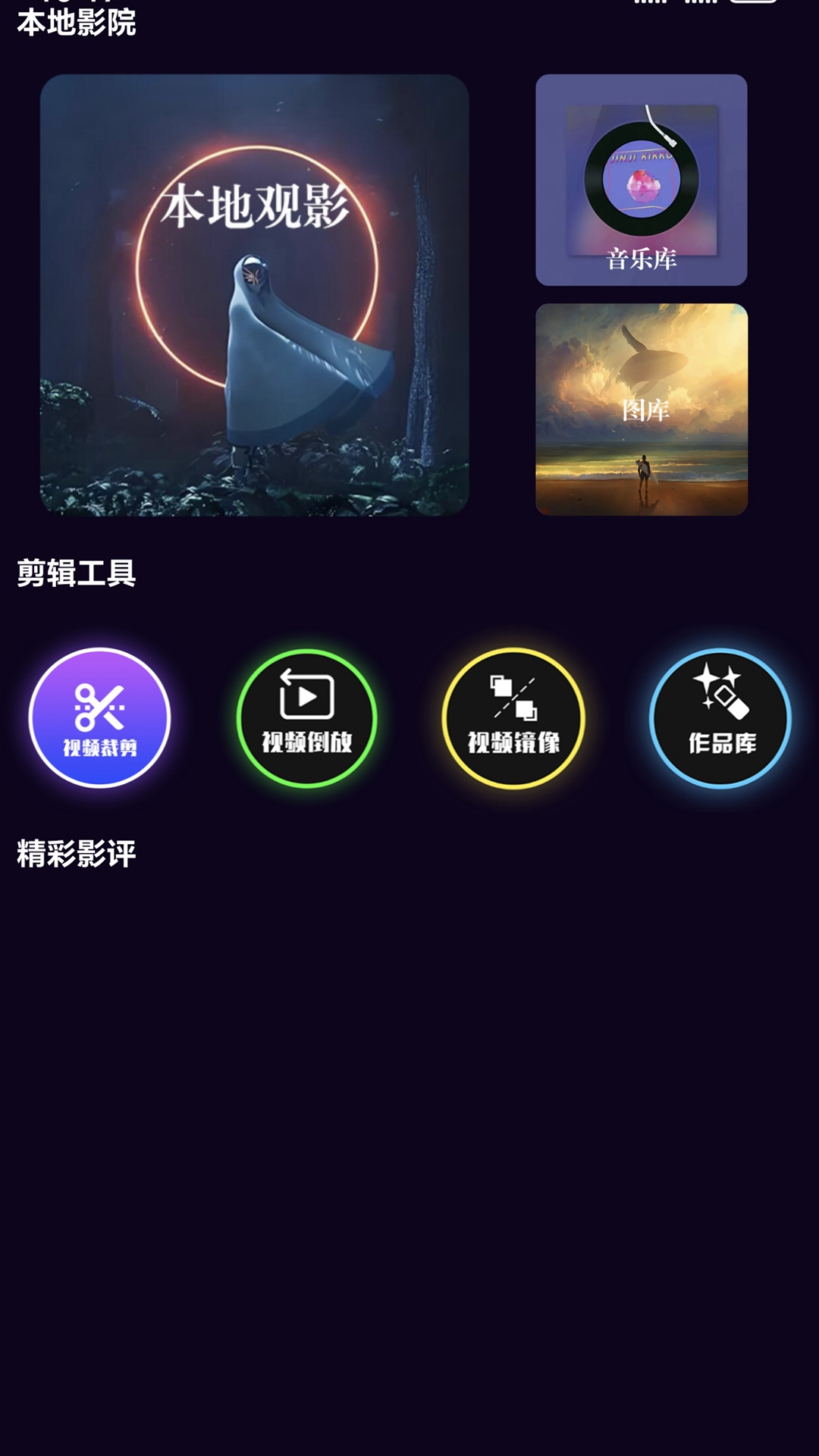Screen dimensions: 819x1456
Task: Launch the 视频裁剪 video trimming tool
Action: point(99,717)
